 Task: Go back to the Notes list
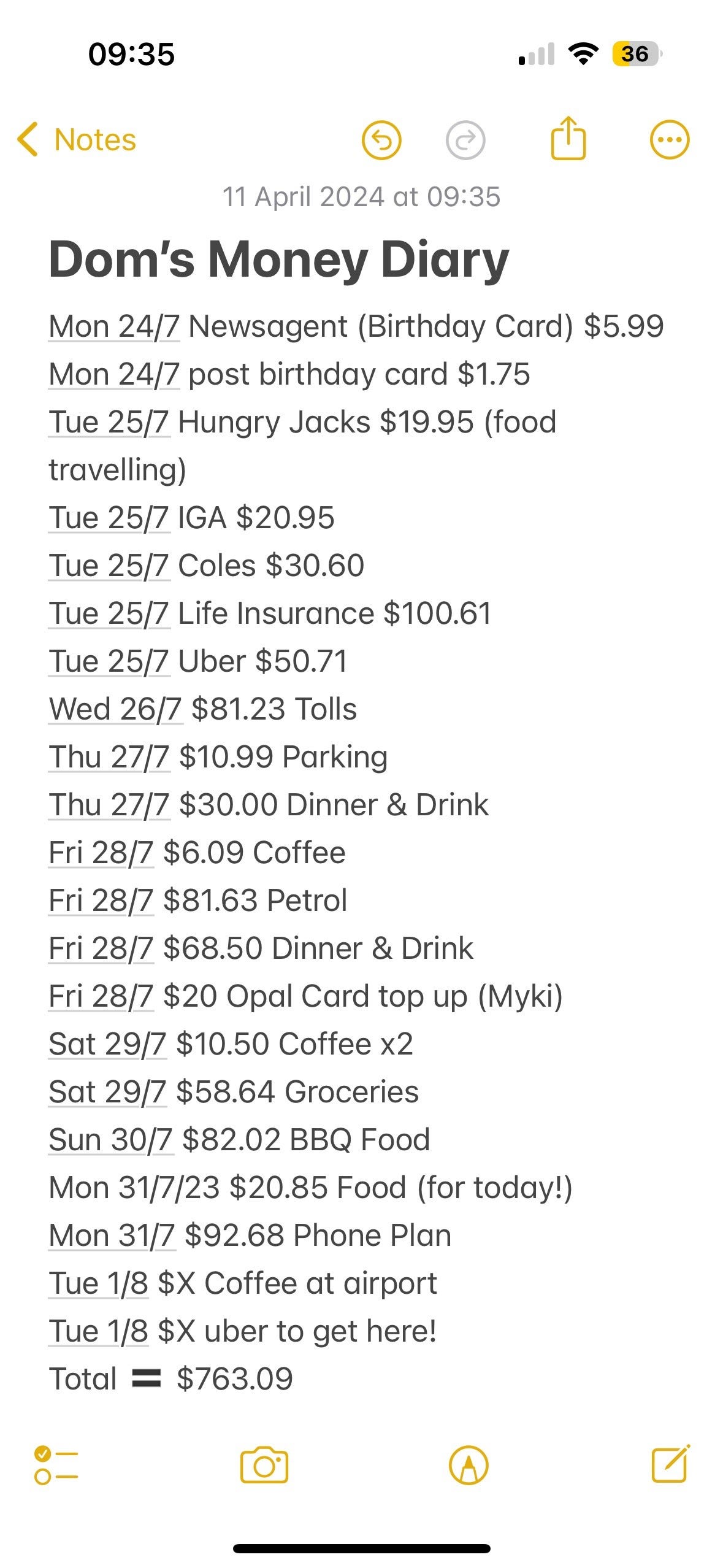pyautogui.click(x=77, y=140)
